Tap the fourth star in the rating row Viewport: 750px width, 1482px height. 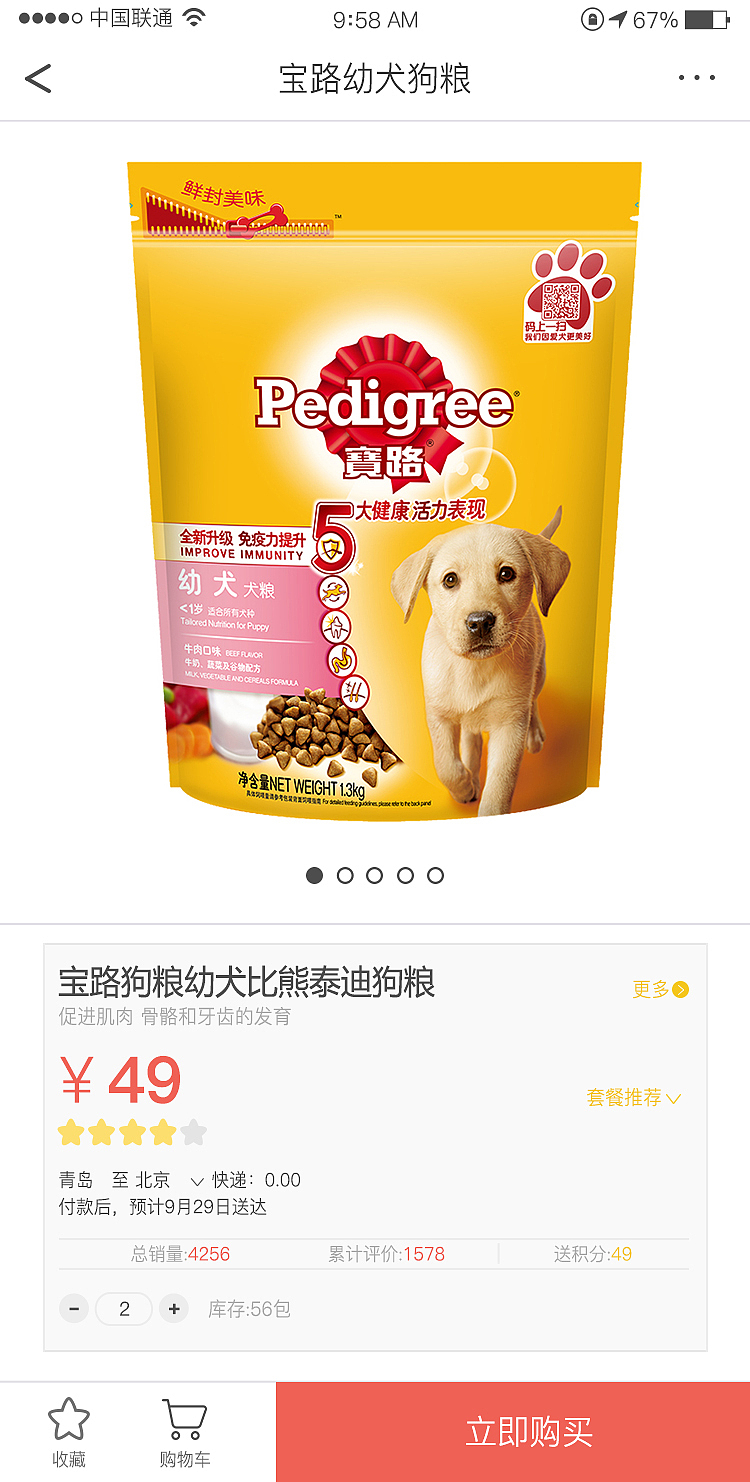(x=161, y=1131)
